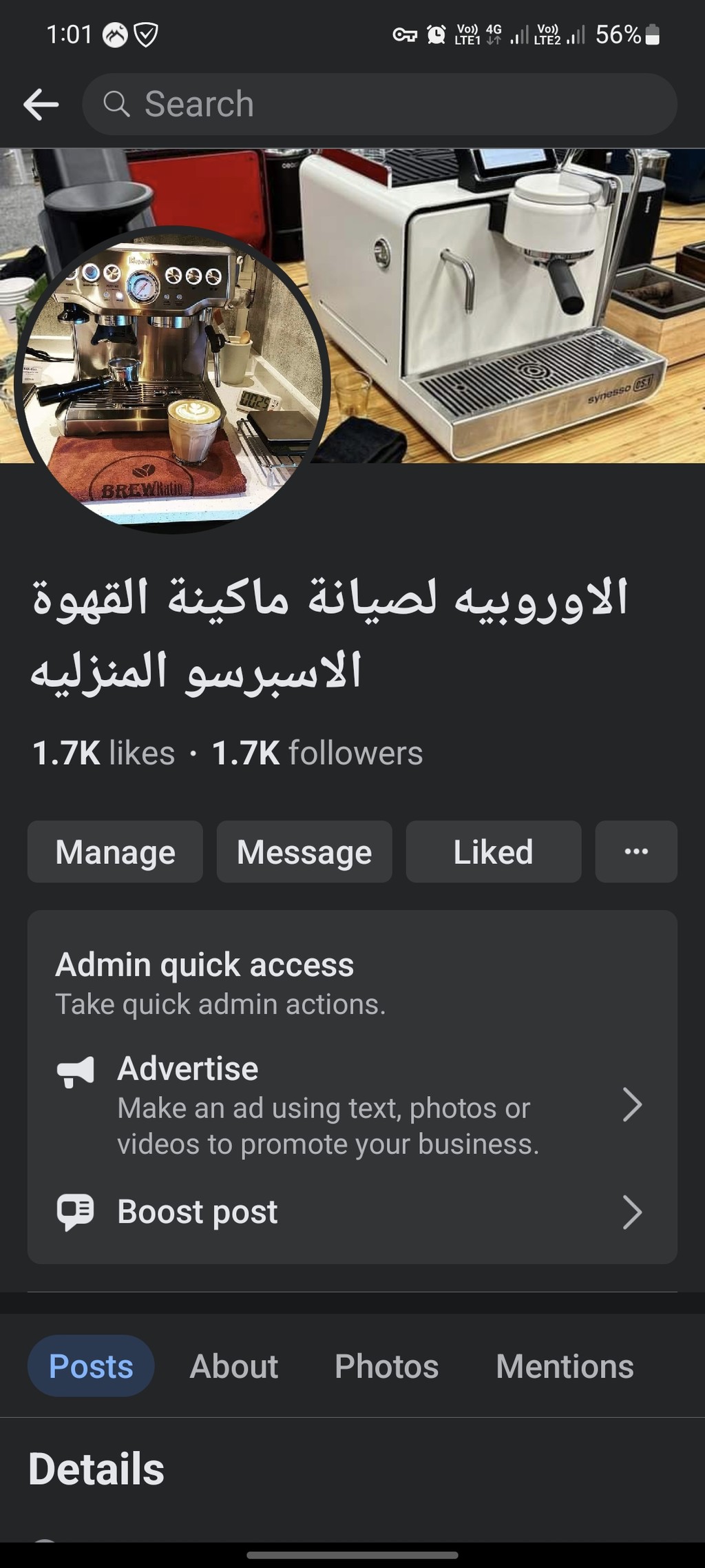The height and width of the screenshot is (1568, 705).
Task: Open the Search field
Action: pos(380,104)
